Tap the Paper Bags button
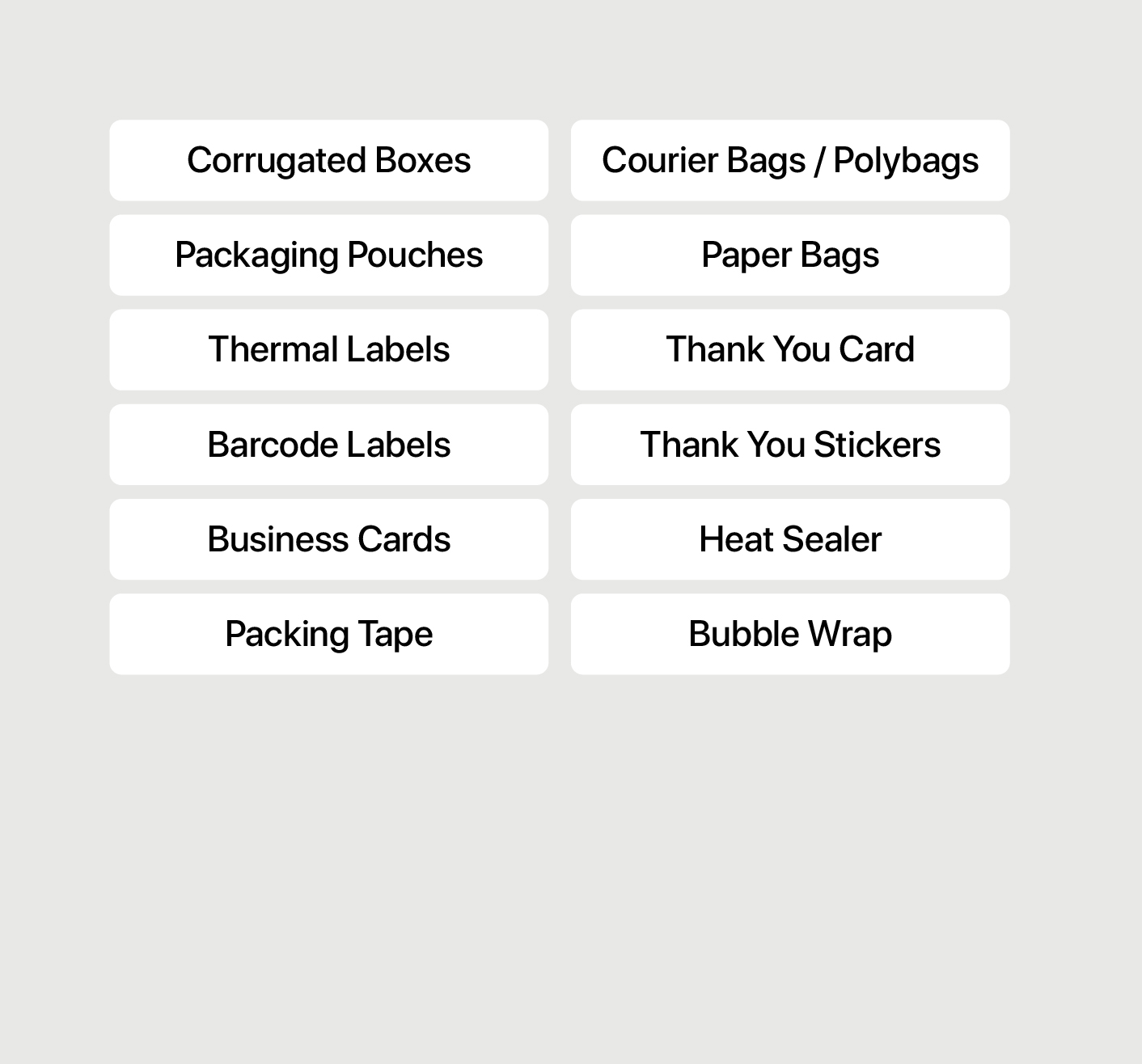 789,255
